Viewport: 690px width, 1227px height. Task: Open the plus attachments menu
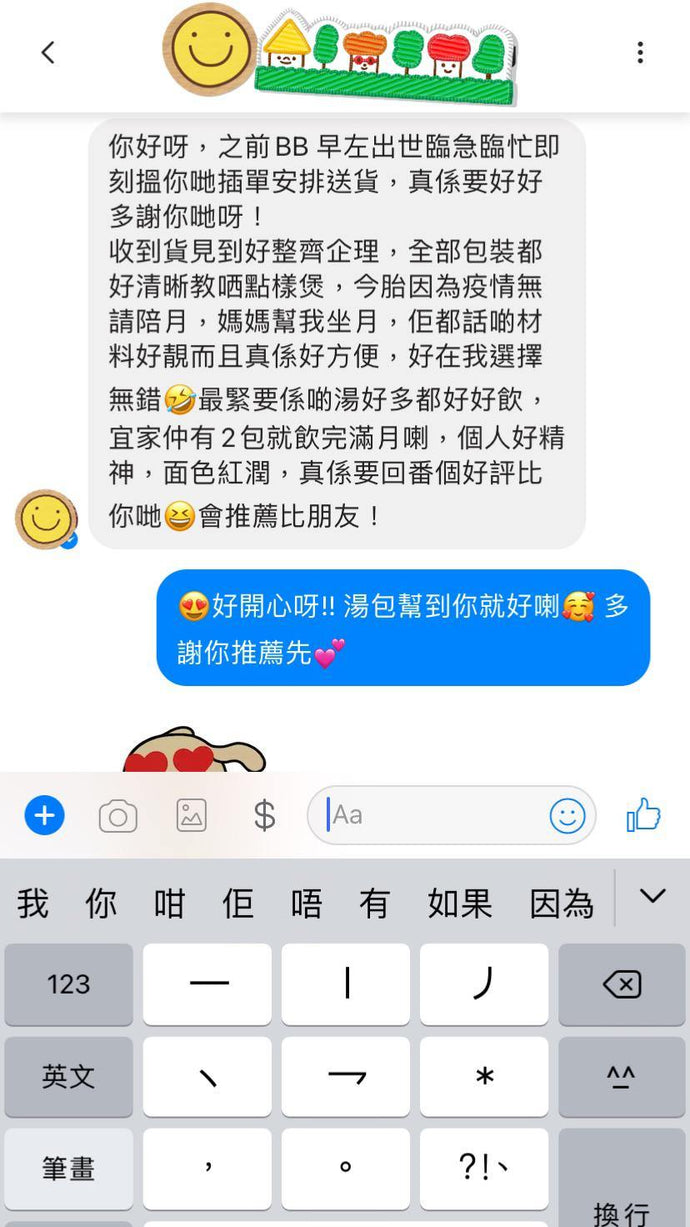44,816
